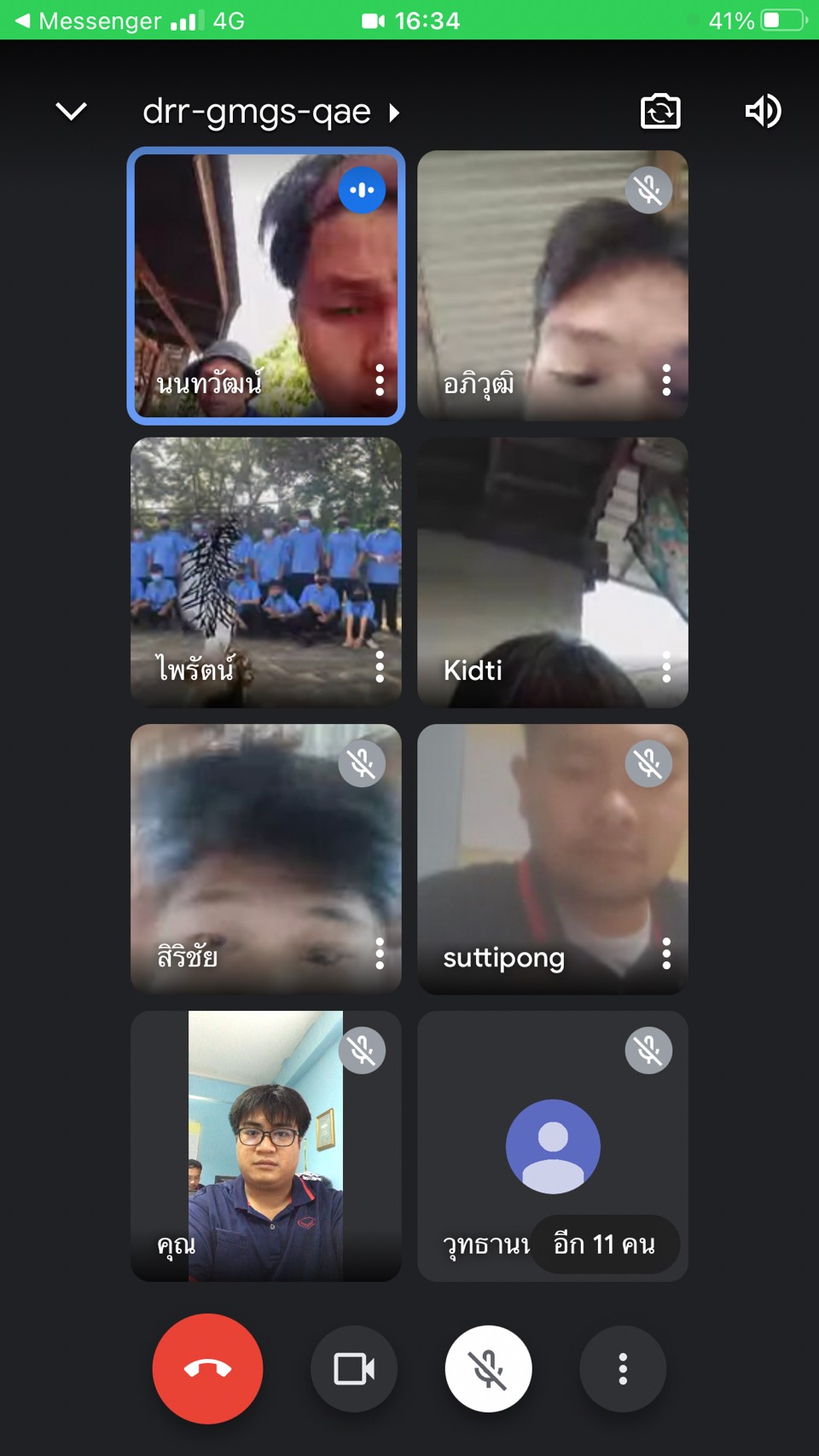Screen dimensions: 819x1456
Task: Turn off the camera
Action: (354, 1368)
